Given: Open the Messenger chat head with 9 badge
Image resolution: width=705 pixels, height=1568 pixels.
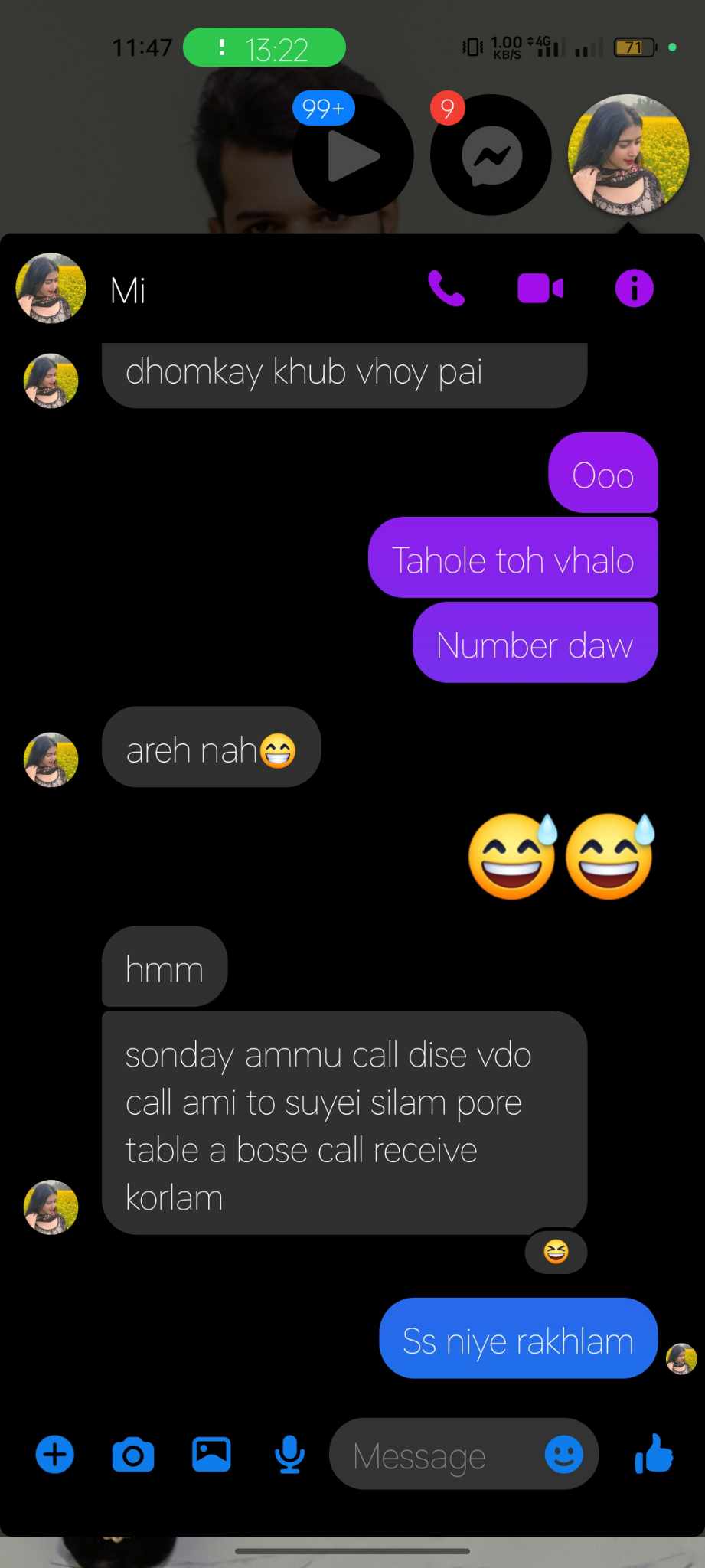Looking at the screenshot, I should 491,155.
